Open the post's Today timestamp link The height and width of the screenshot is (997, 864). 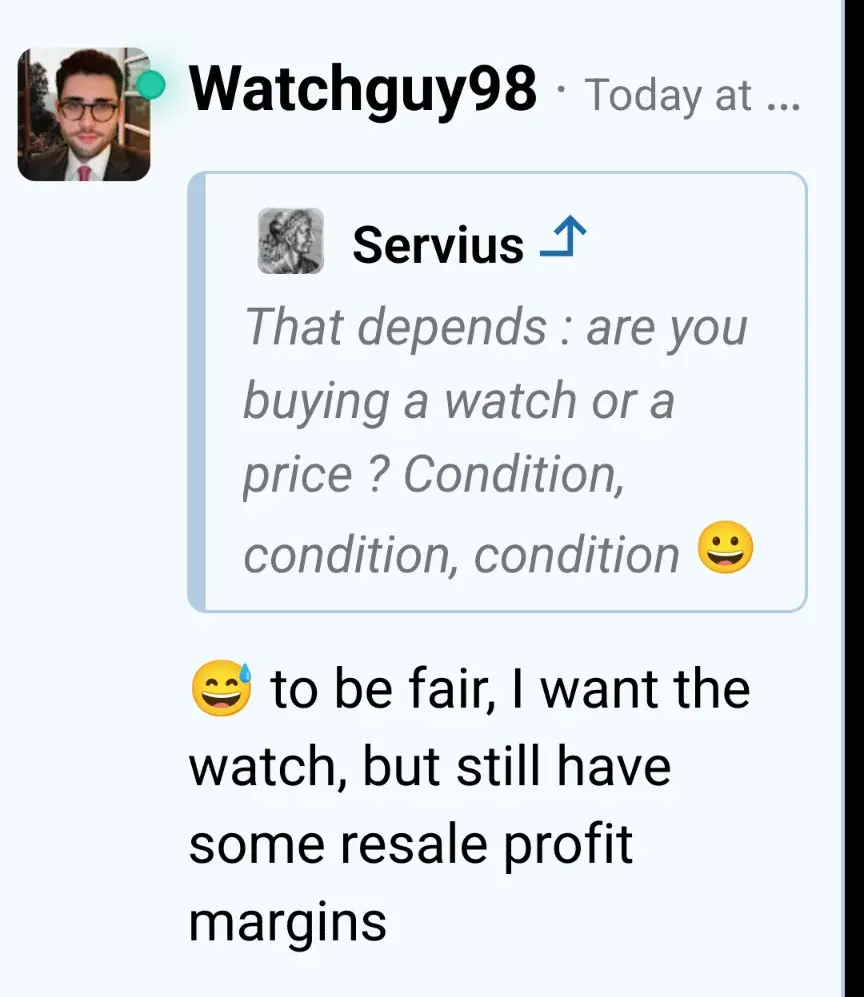point(692,96)
